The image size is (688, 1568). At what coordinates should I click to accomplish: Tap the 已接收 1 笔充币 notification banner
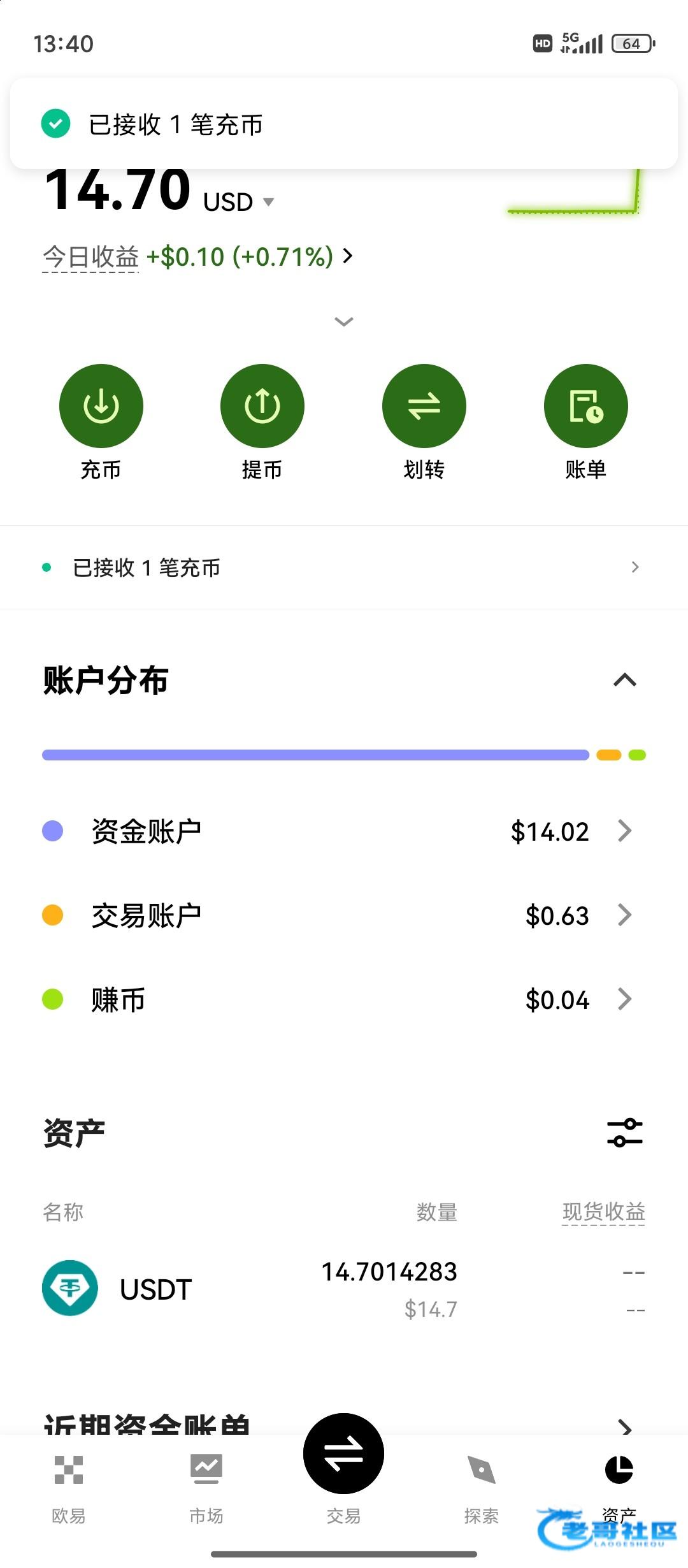point(344,124)
